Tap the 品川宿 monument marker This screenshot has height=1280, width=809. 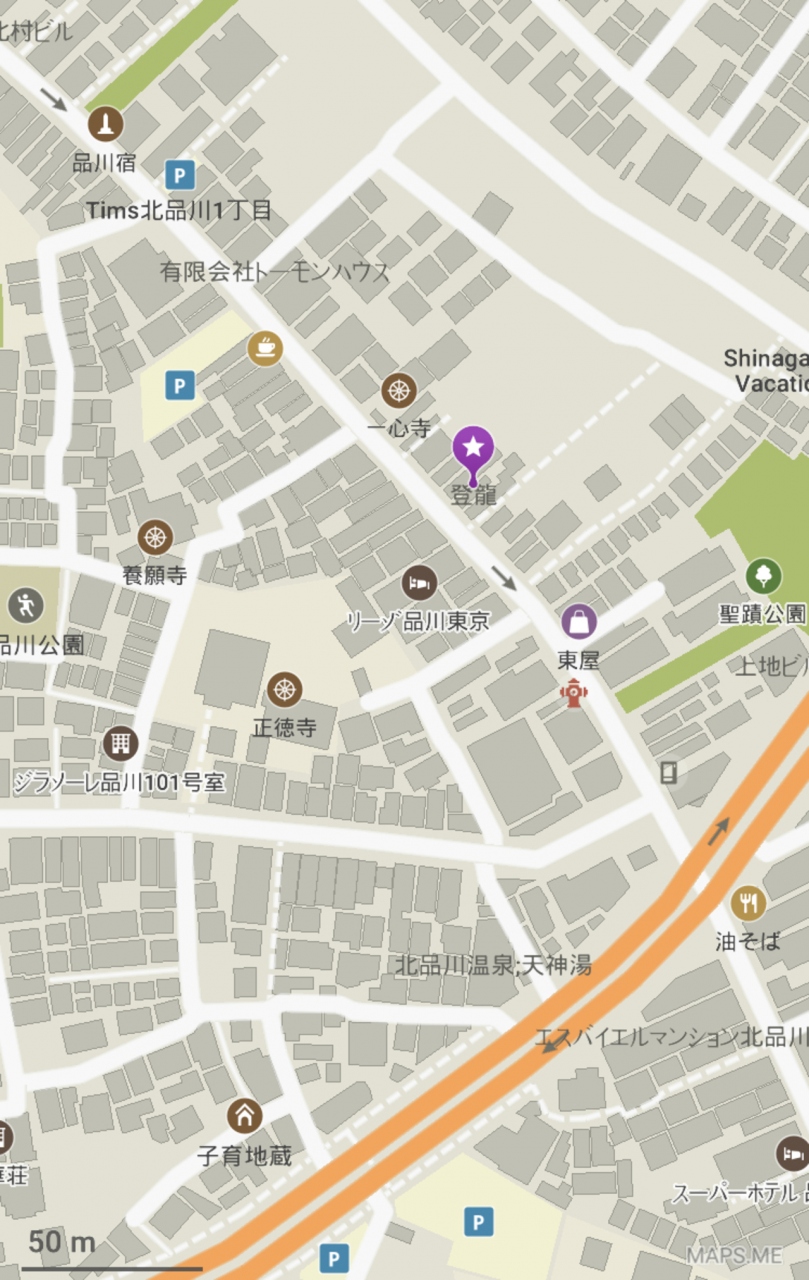point(105,125)
